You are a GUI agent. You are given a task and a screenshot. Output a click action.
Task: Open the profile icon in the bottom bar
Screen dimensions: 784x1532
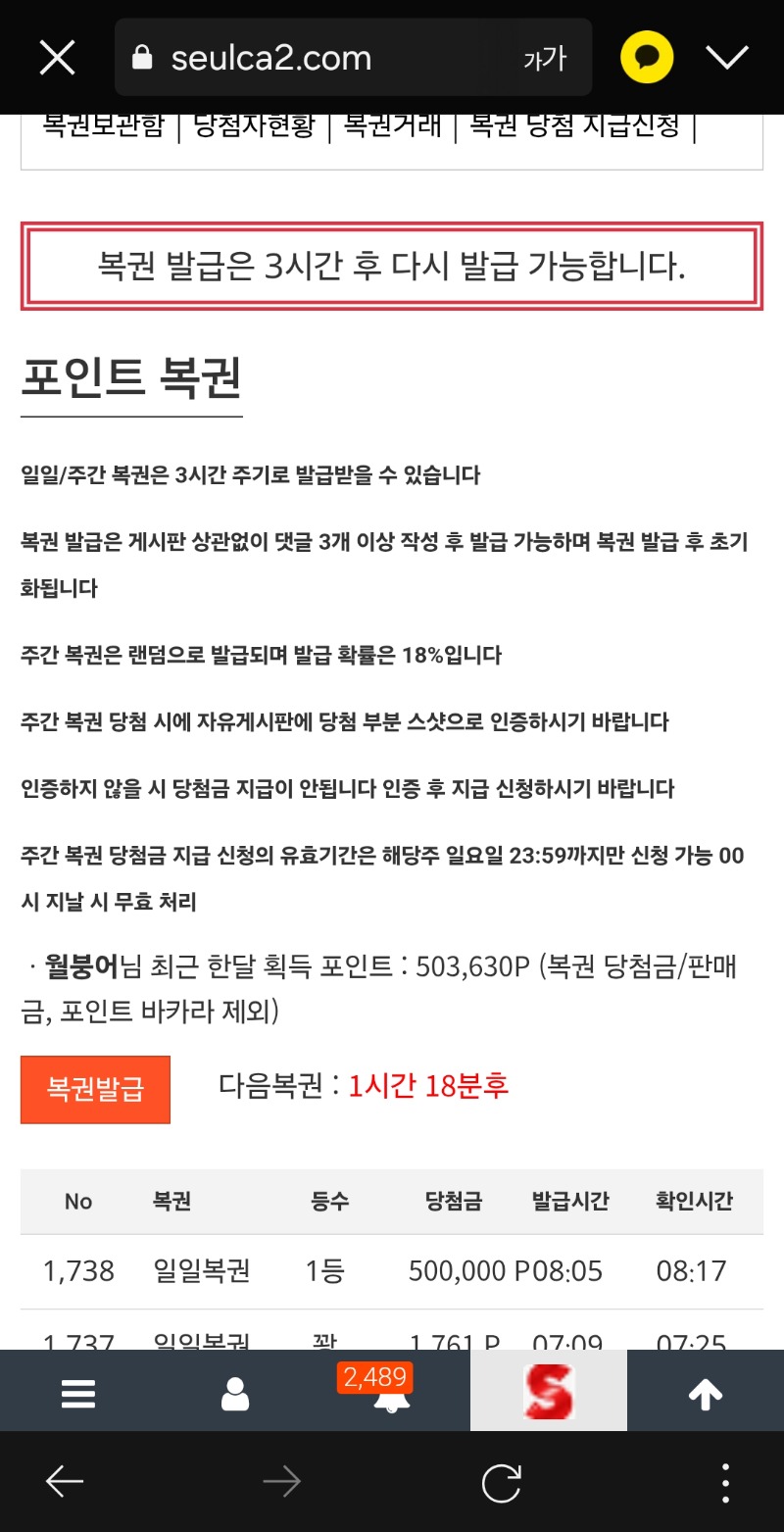pos(235,1393)
